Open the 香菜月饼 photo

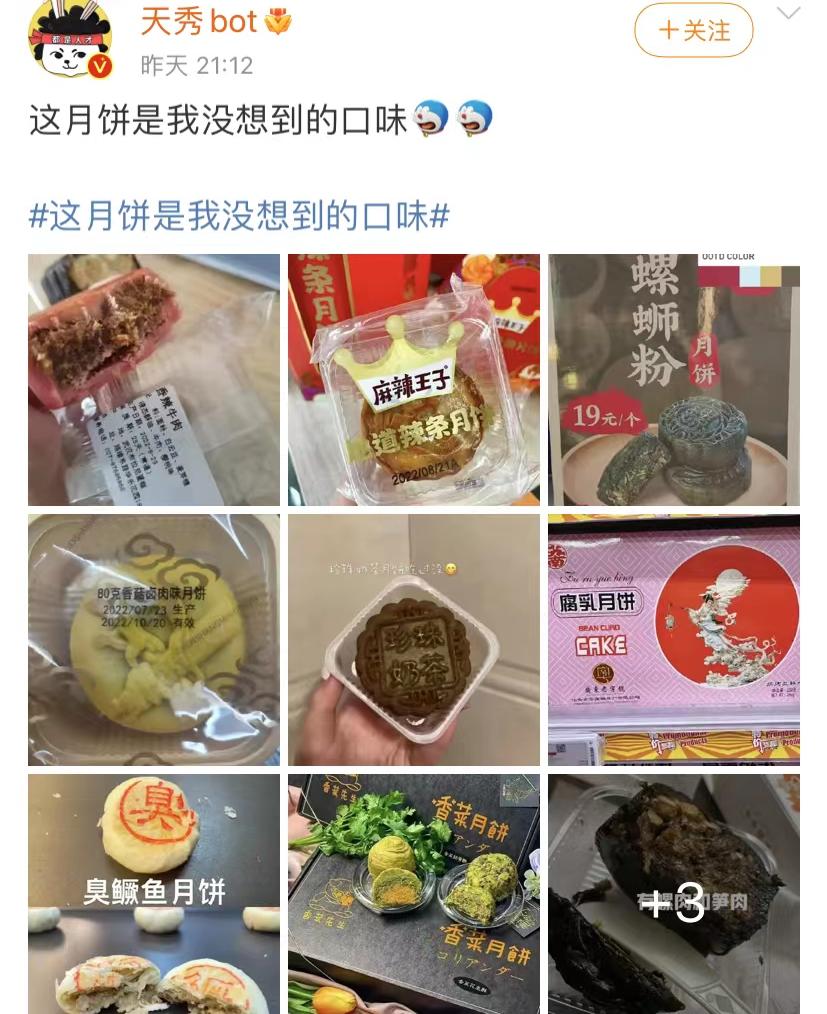[414, 893]
